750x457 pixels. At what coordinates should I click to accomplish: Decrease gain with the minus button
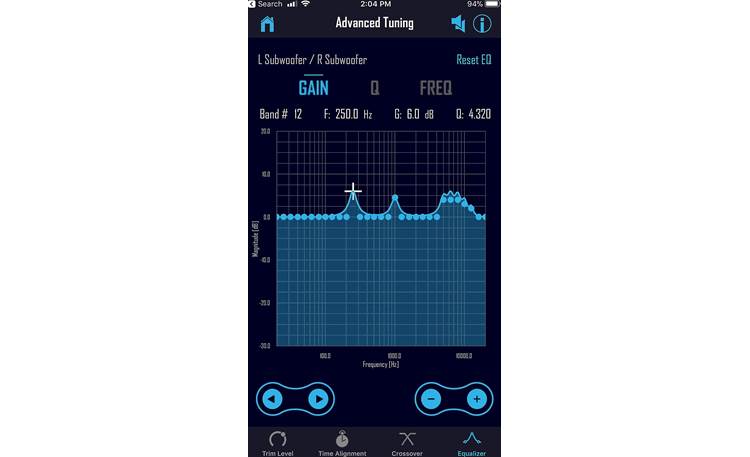click(x=431, y=399)
